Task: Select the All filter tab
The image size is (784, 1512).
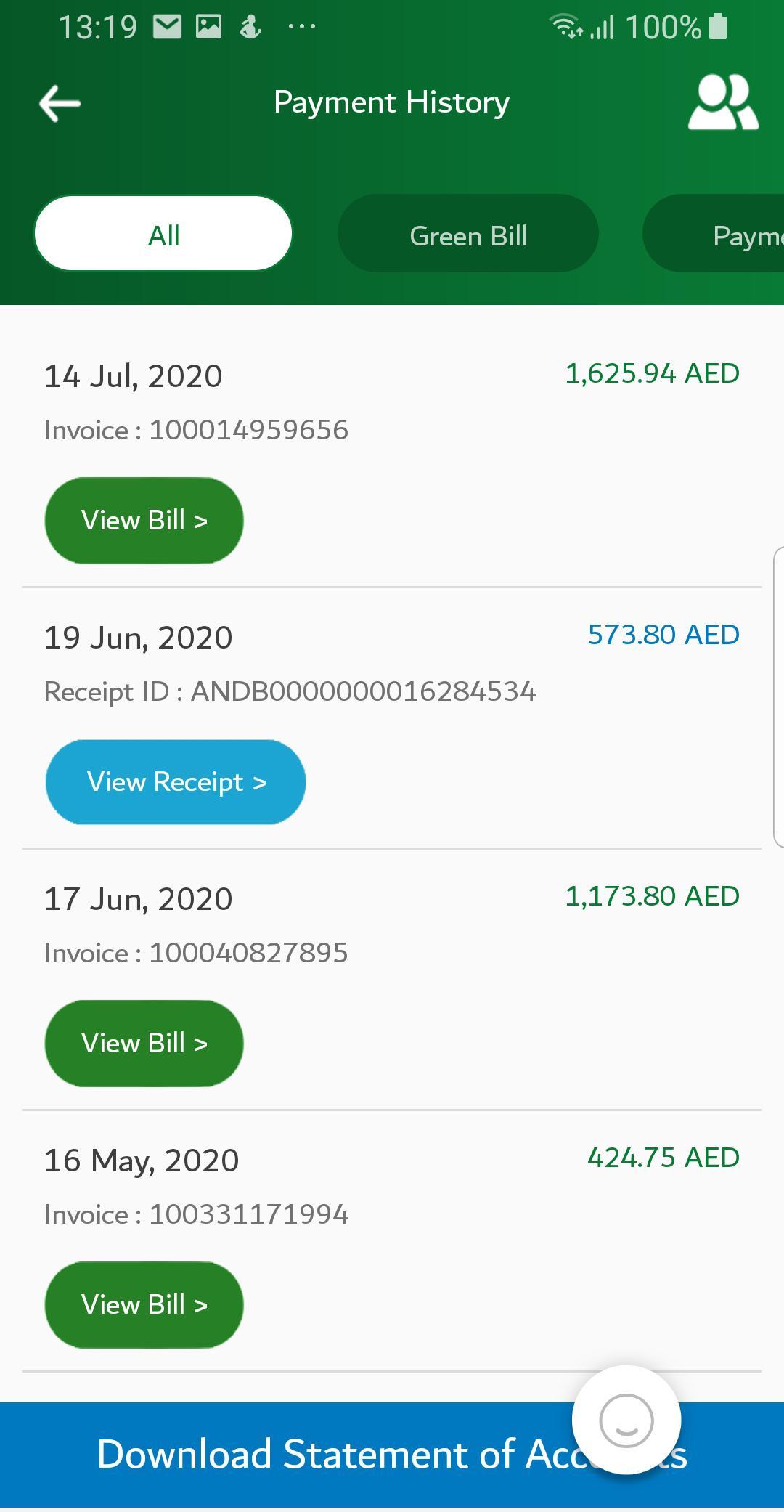Action: click(x=163, y=234)
